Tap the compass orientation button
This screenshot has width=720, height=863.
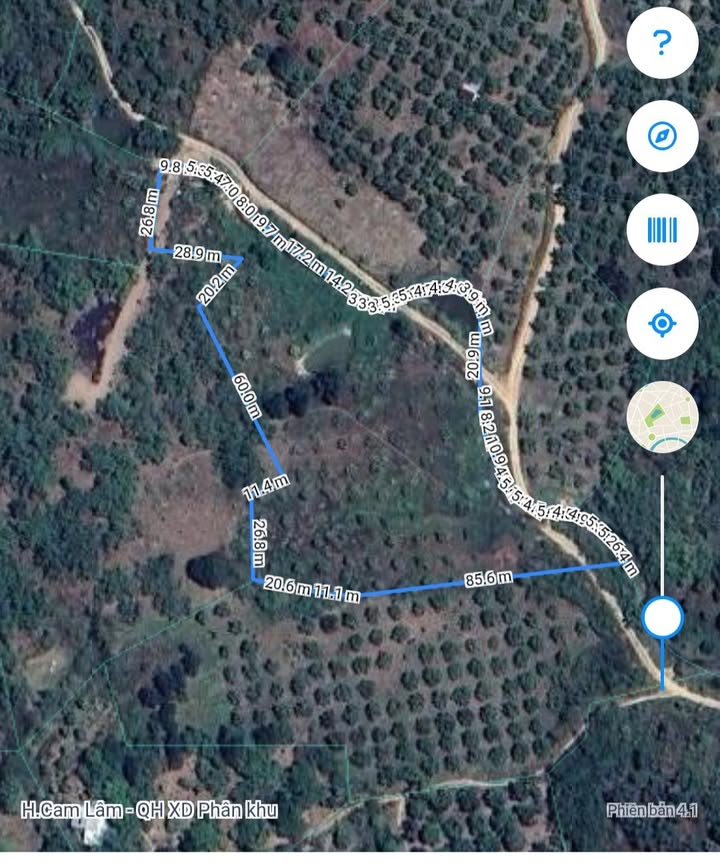coord(661,136)
